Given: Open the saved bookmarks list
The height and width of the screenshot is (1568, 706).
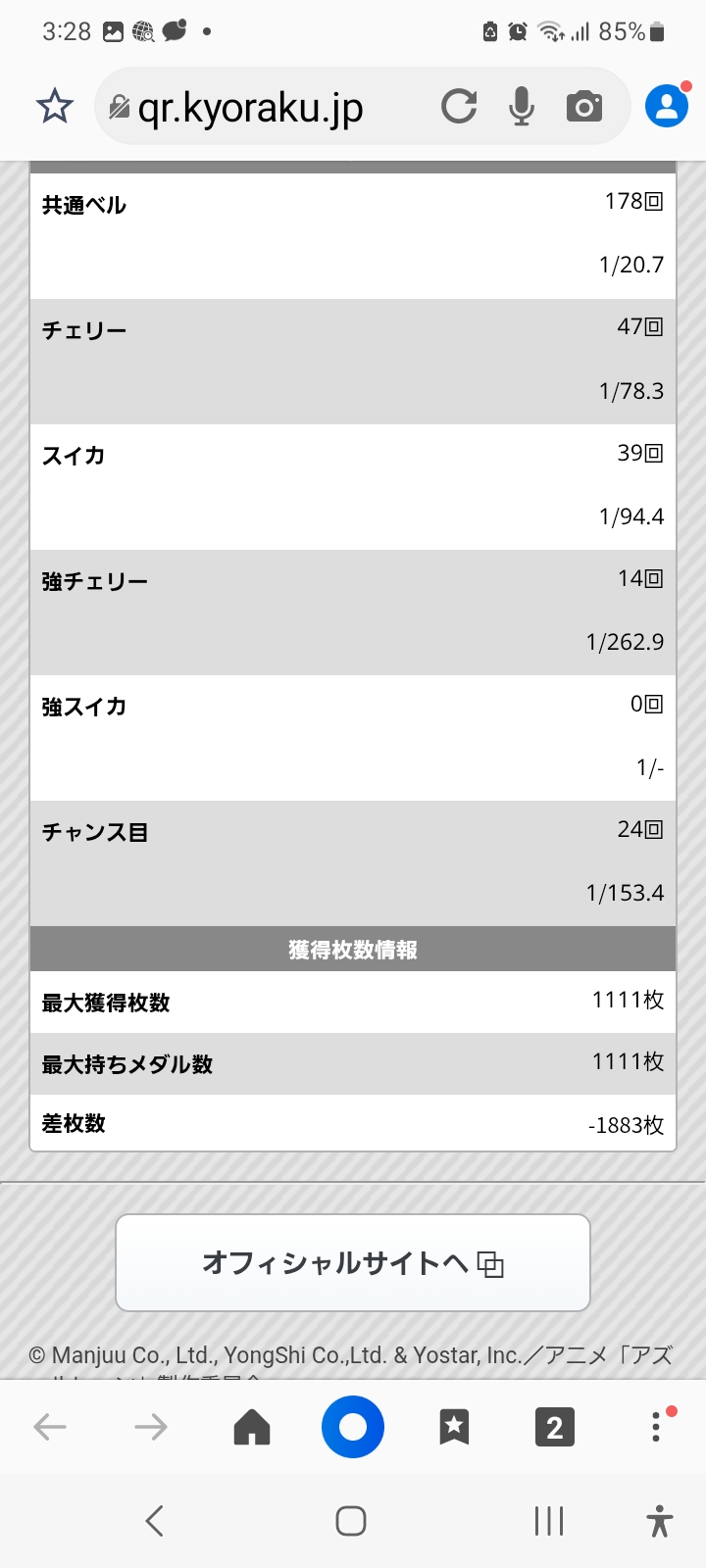Looking at the screenshot, I should coord(454,1427).
